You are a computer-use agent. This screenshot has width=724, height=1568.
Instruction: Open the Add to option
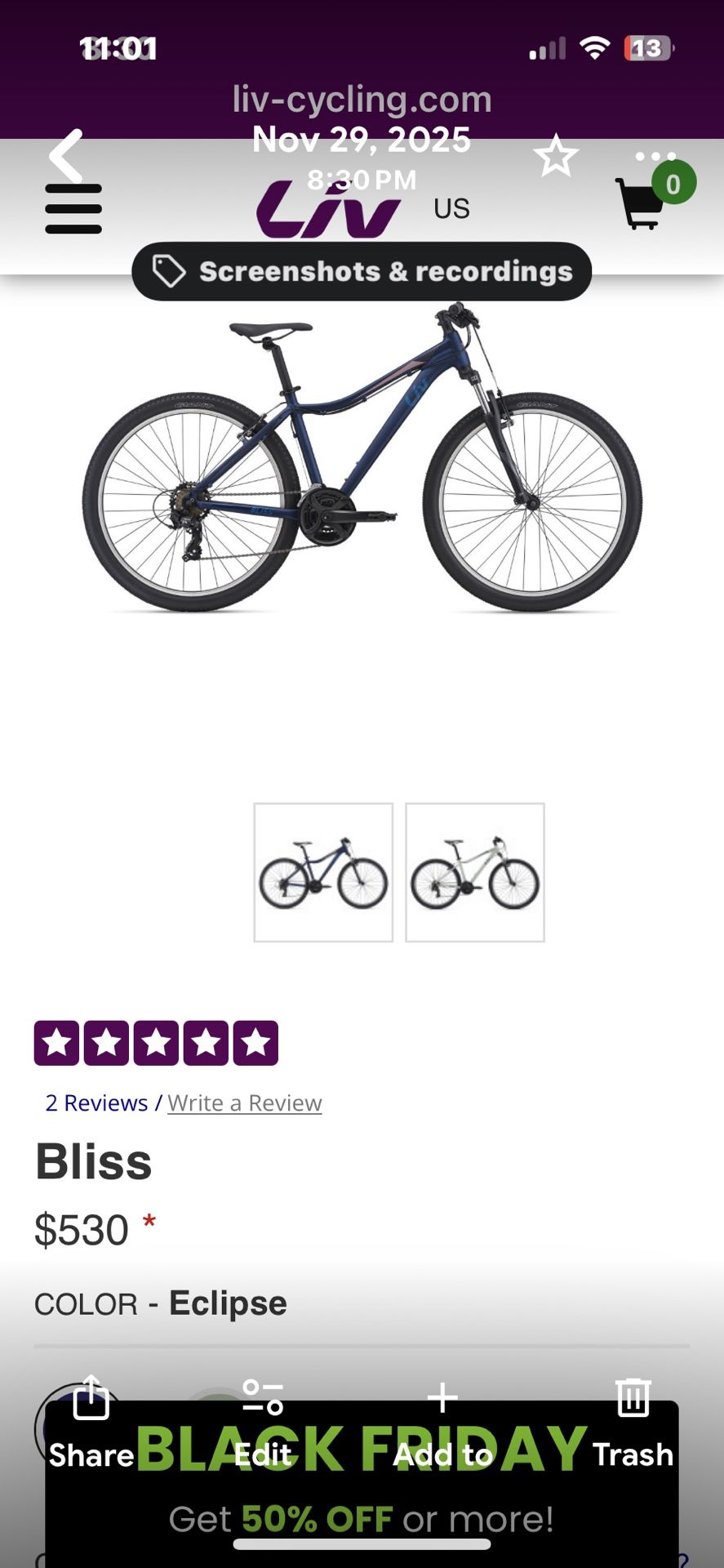442,1422
